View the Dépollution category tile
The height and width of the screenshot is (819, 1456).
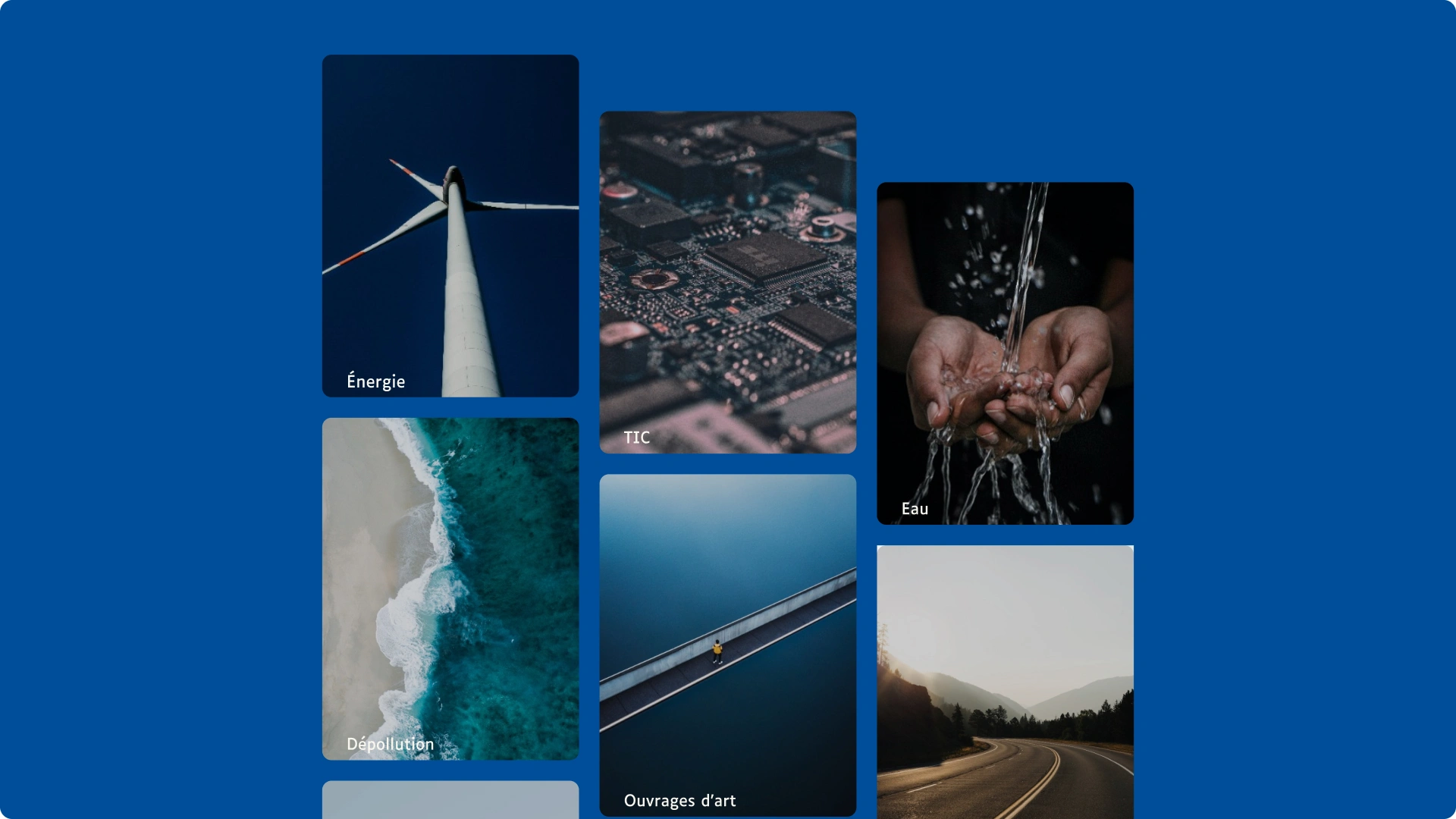point(450,588)
